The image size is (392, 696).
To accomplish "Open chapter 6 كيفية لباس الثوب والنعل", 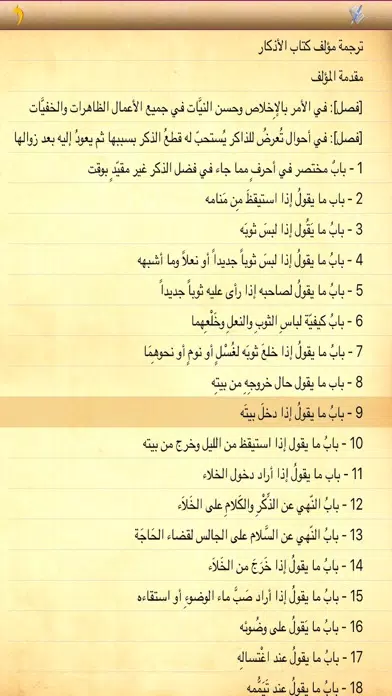I will click(196, 321).
